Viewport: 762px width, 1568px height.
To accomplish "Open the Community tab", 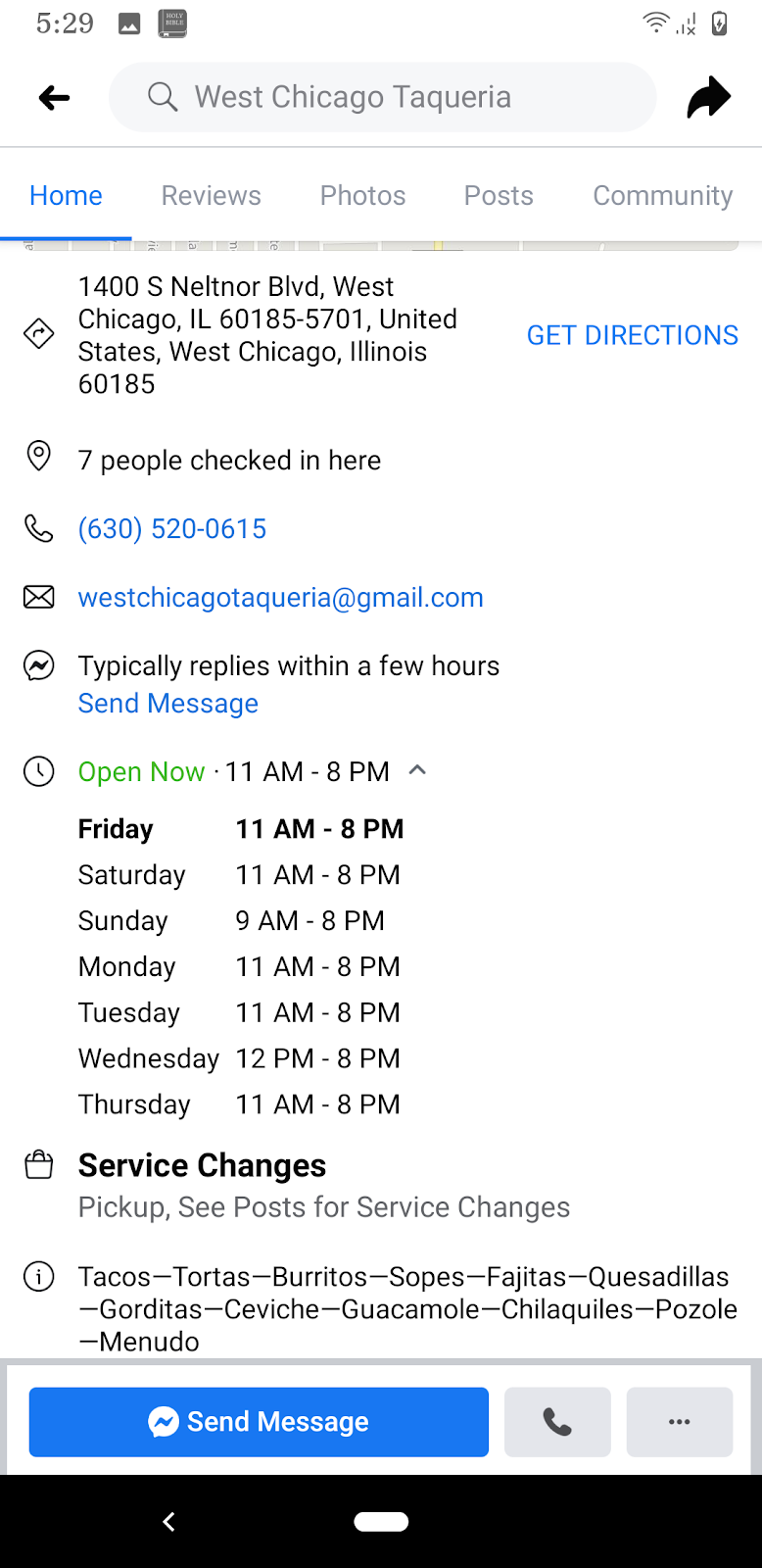I will [x=662, y=196].
